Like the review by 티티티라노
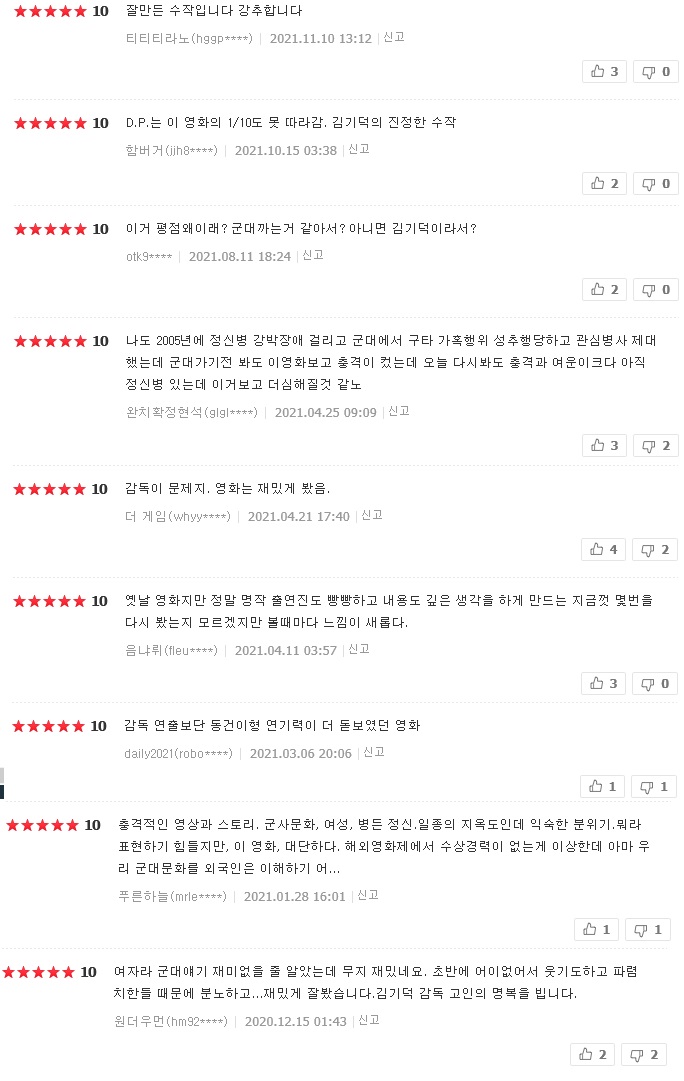 pyautogui.click(x=605, y=71)
